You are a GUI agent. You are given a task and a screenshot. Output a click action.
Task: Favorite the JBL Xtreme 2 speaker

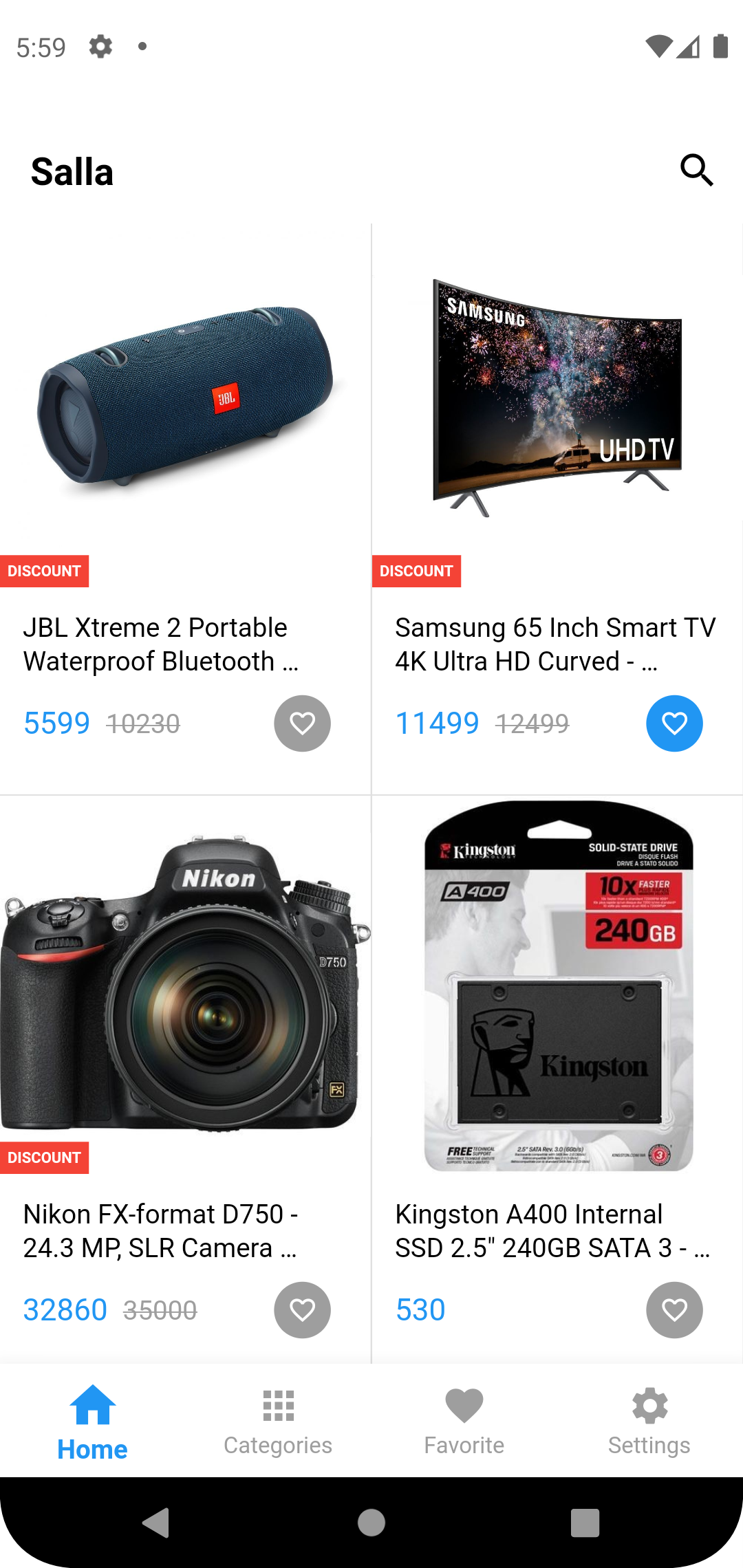pos(302,723)
